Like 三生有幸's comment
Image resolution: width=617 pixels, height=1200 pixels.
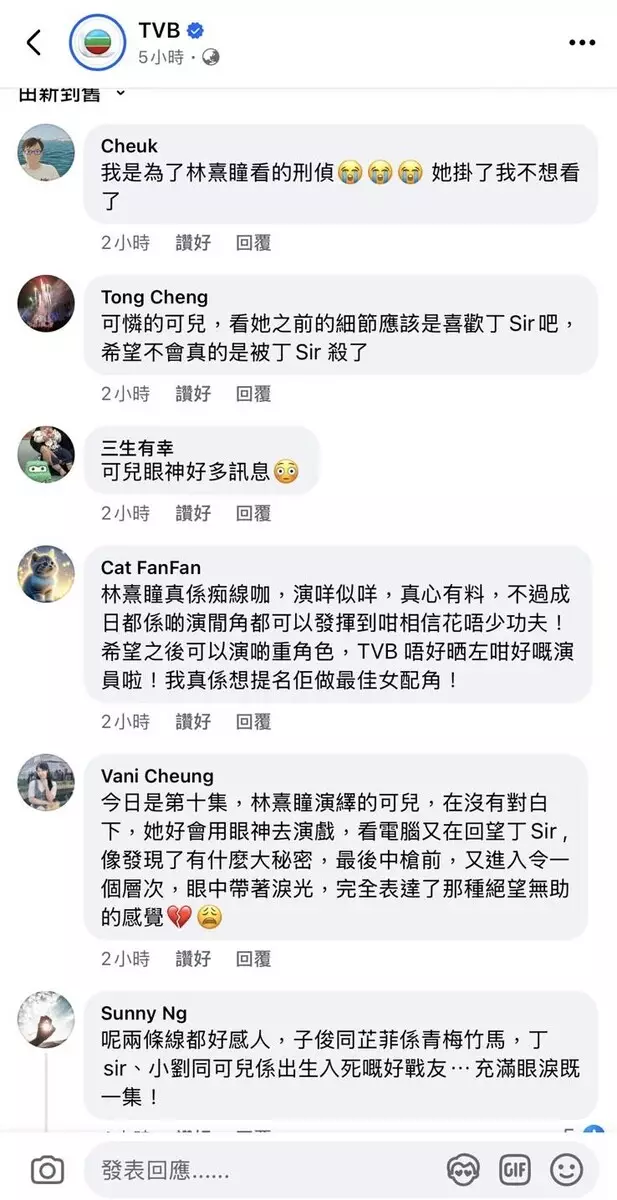click(x=193, y=513)
